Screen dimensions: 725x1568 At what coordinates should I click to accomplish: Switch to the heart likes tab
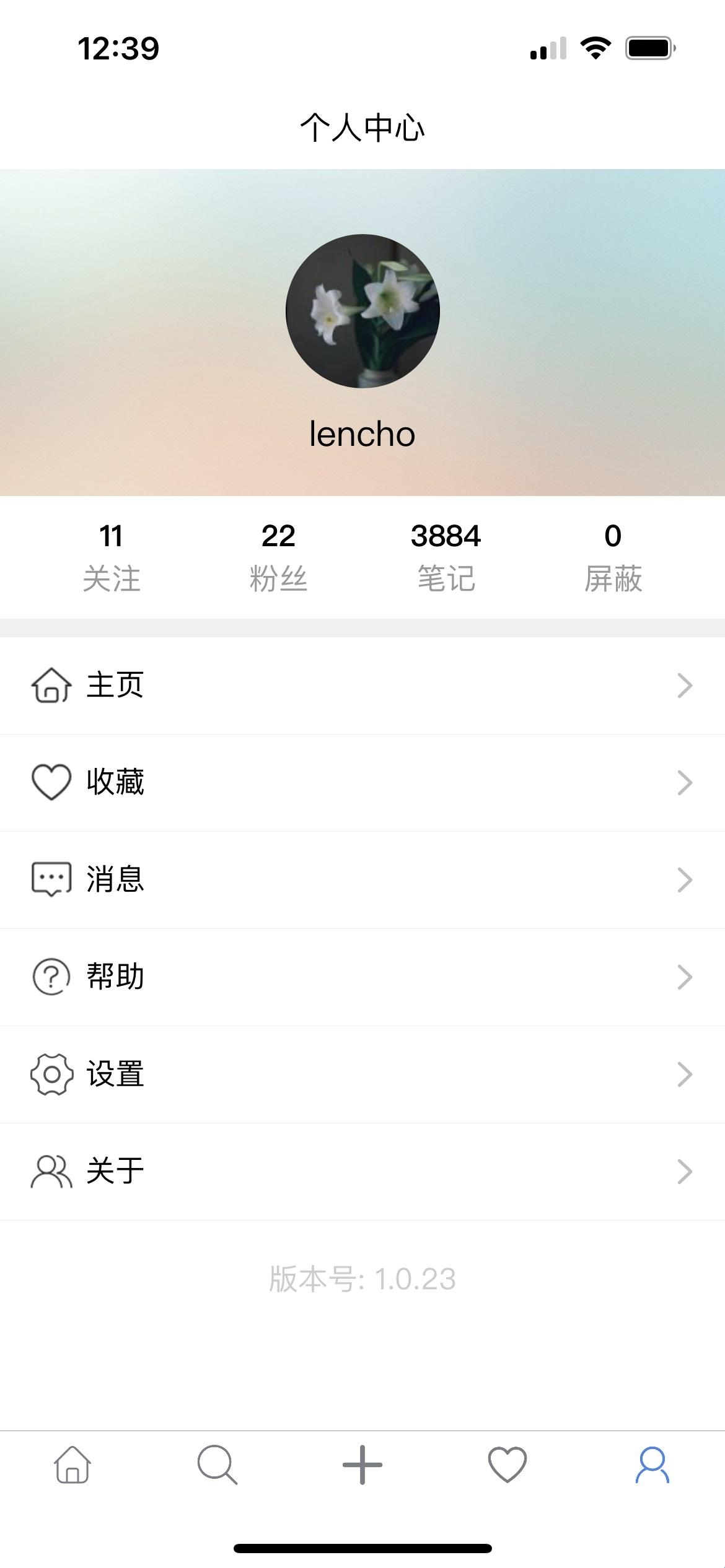[x=507, y=1465]
